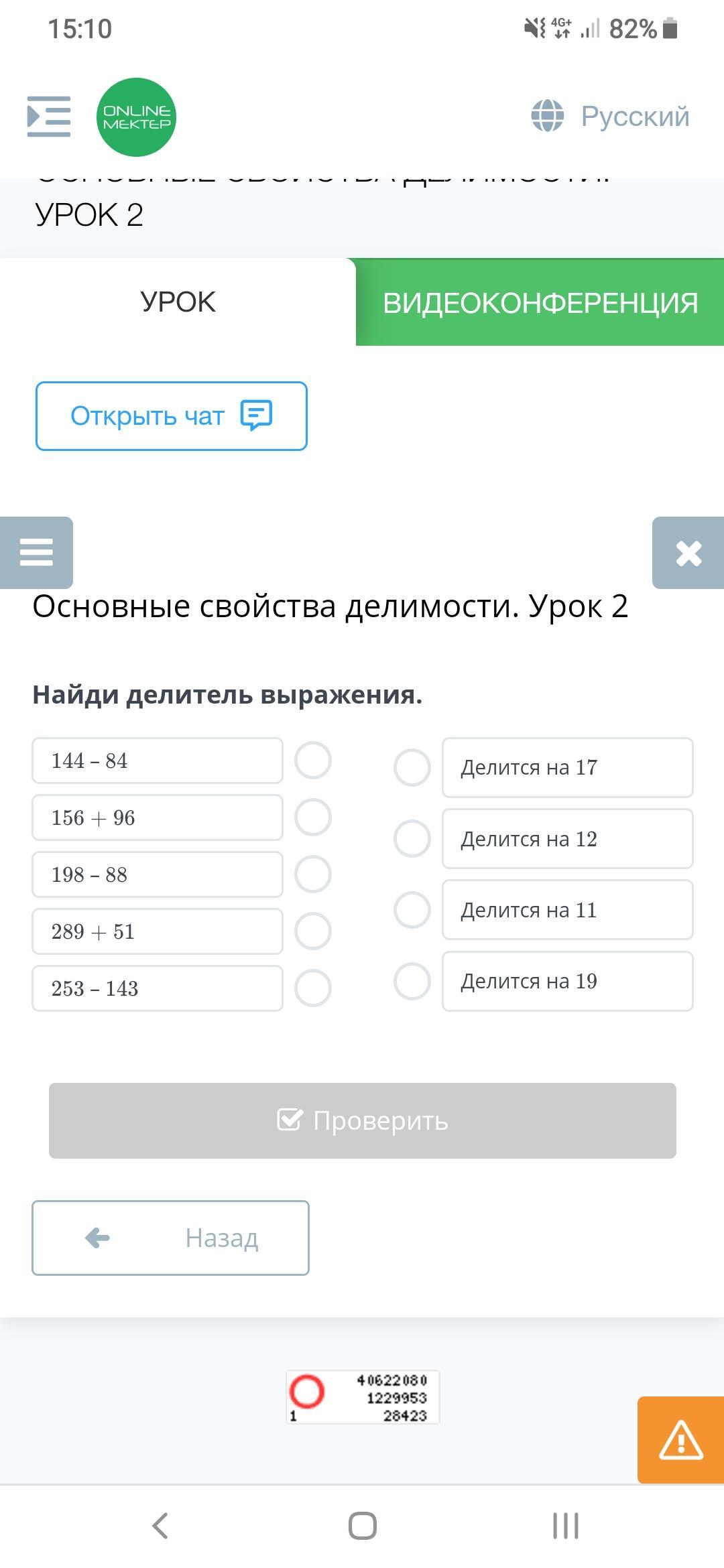The image size is (724, 1568).
Task: Close the lesson panel with X
Action: [x=688, y=553]
